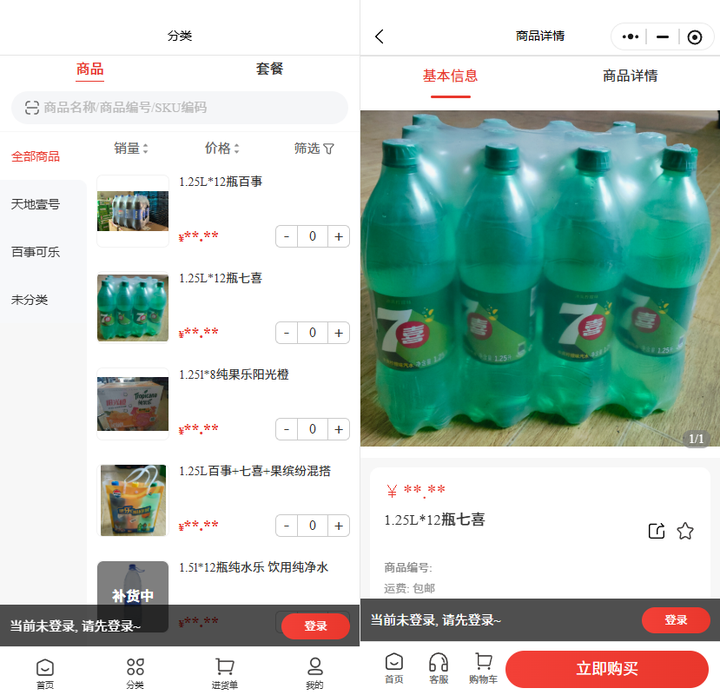Image resolution: width=720 pixels, height=695 pixels.
Task: Open the 商品详情 tab
Action: coord(629,76)
